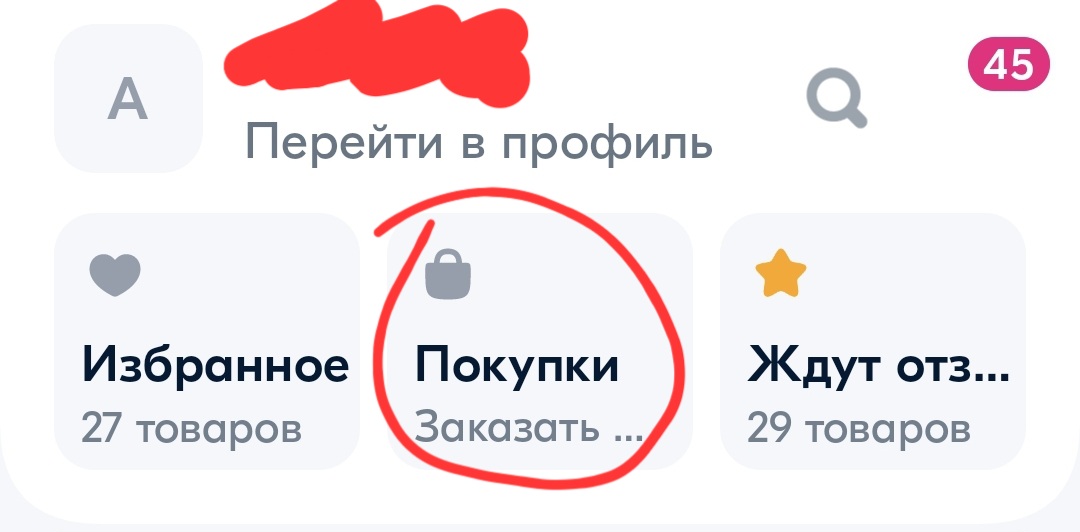The height and width of the screenshot is (532, 1080).
Task: Open the Покупки card
Action: click(538, 342)
